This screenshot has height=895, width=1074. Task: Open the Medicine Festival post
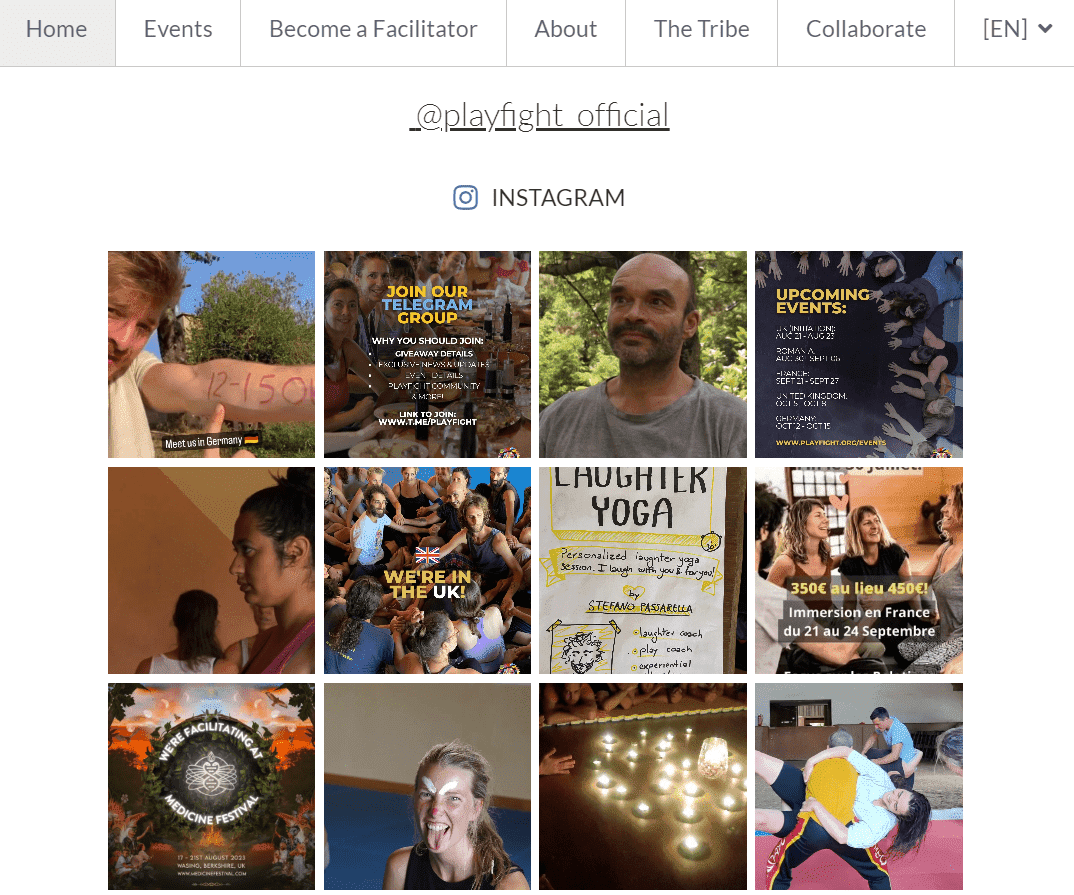[211, 786]
